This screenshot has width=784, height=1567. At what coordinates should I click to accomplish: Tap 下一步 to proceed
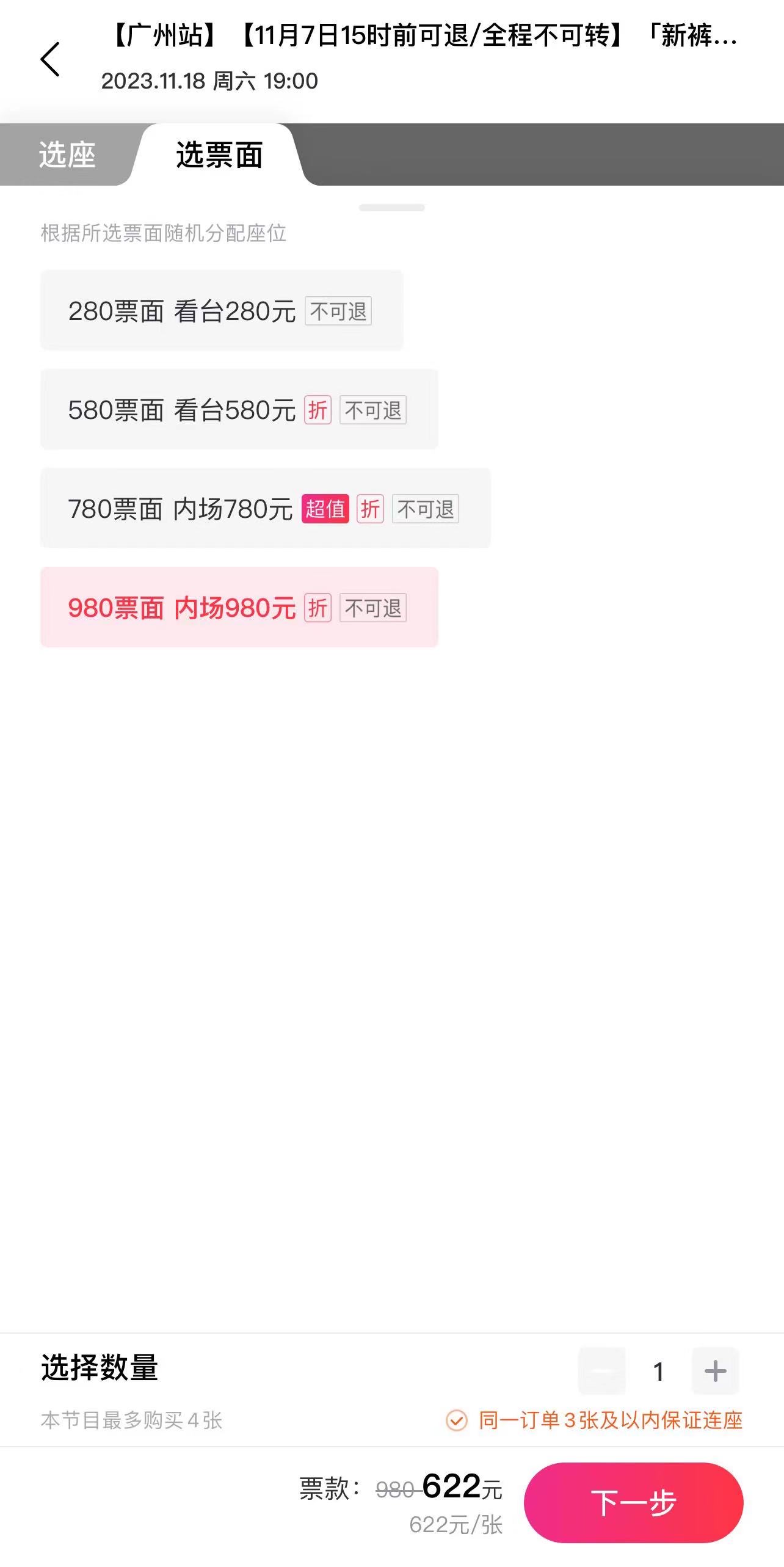click(x=634, y=1502)
